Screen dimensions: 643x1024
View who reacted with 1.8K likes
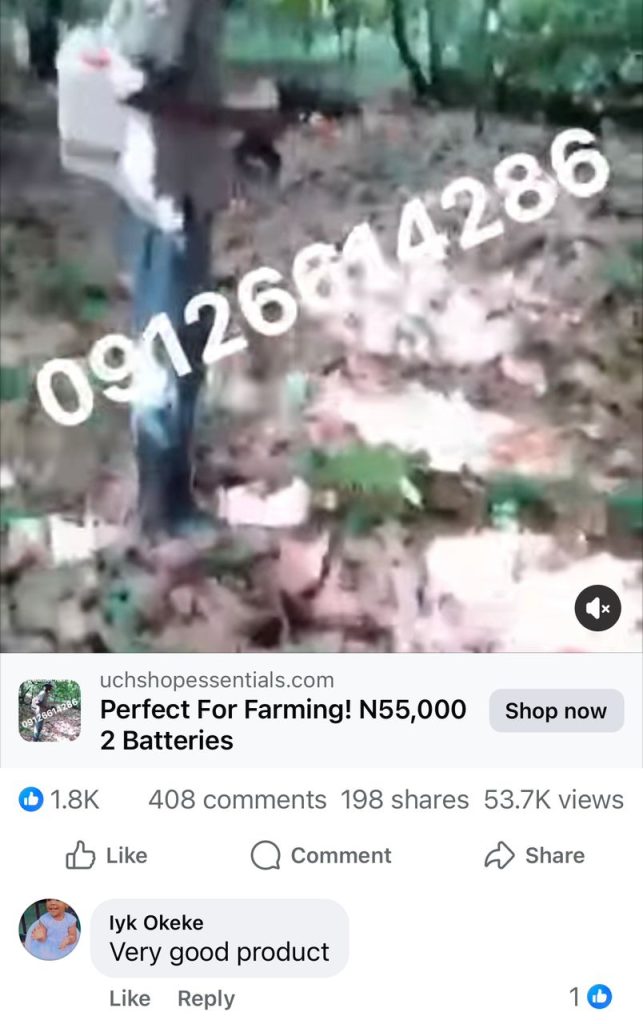[x=60, y=800]
